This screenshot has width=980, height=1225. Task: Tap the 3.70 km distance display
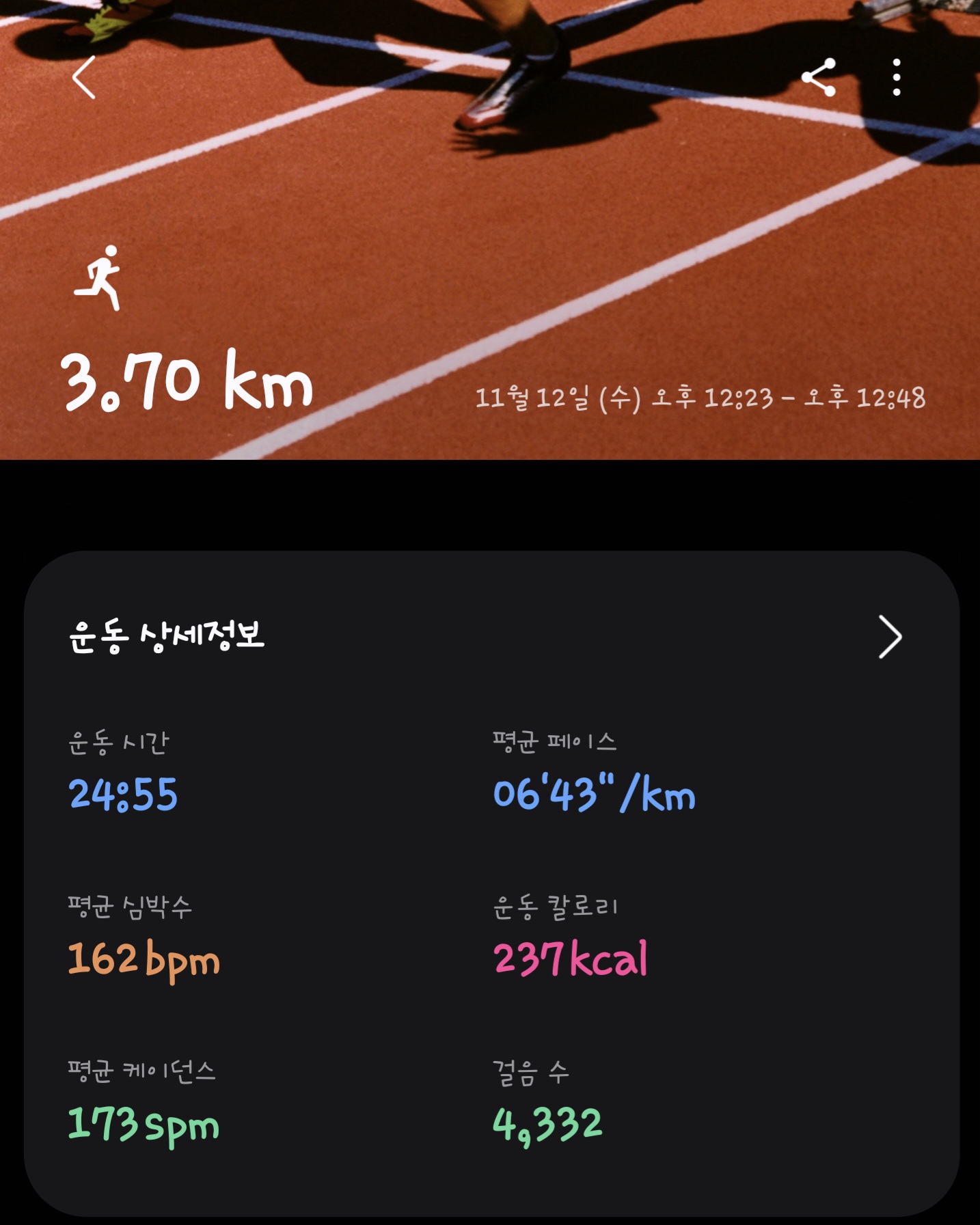[x=186, y=383]
